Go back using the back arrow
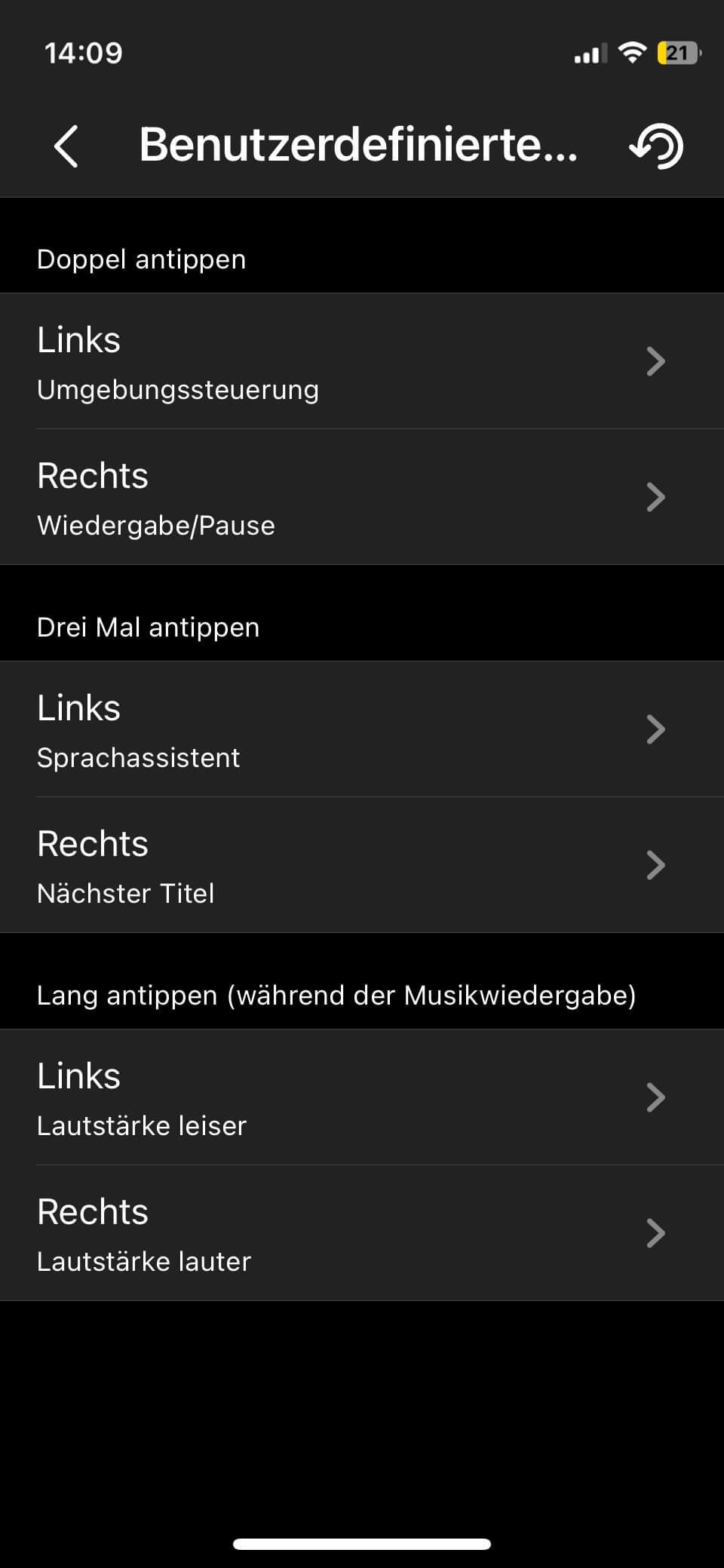The width and height of the screenshot is (724, 1568). pos(66,146)
